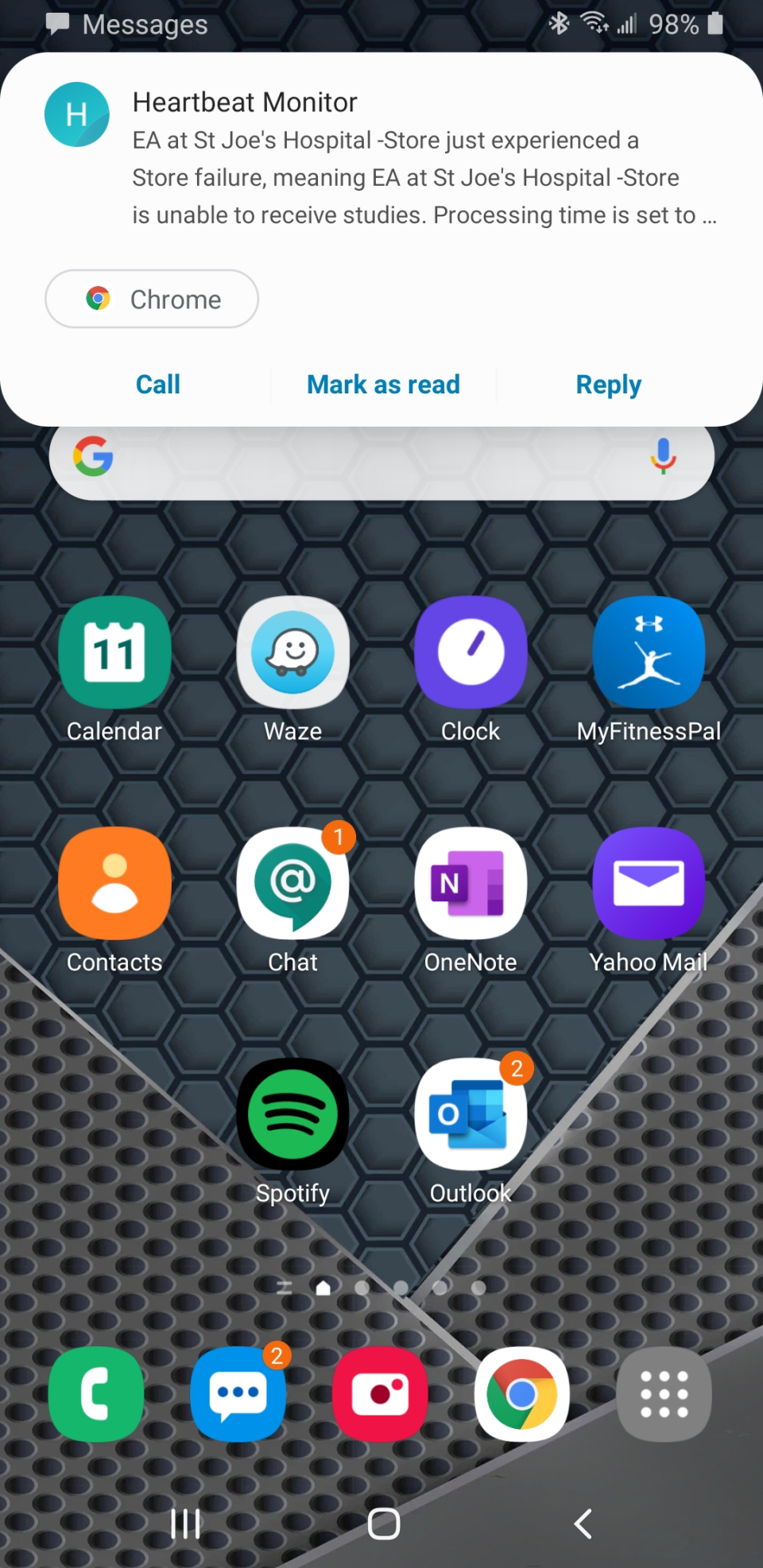The height and width of the screenshot is (1568, 763).
Task: Reply to the Heartbeat Monitor message
Action: (608, 385)
